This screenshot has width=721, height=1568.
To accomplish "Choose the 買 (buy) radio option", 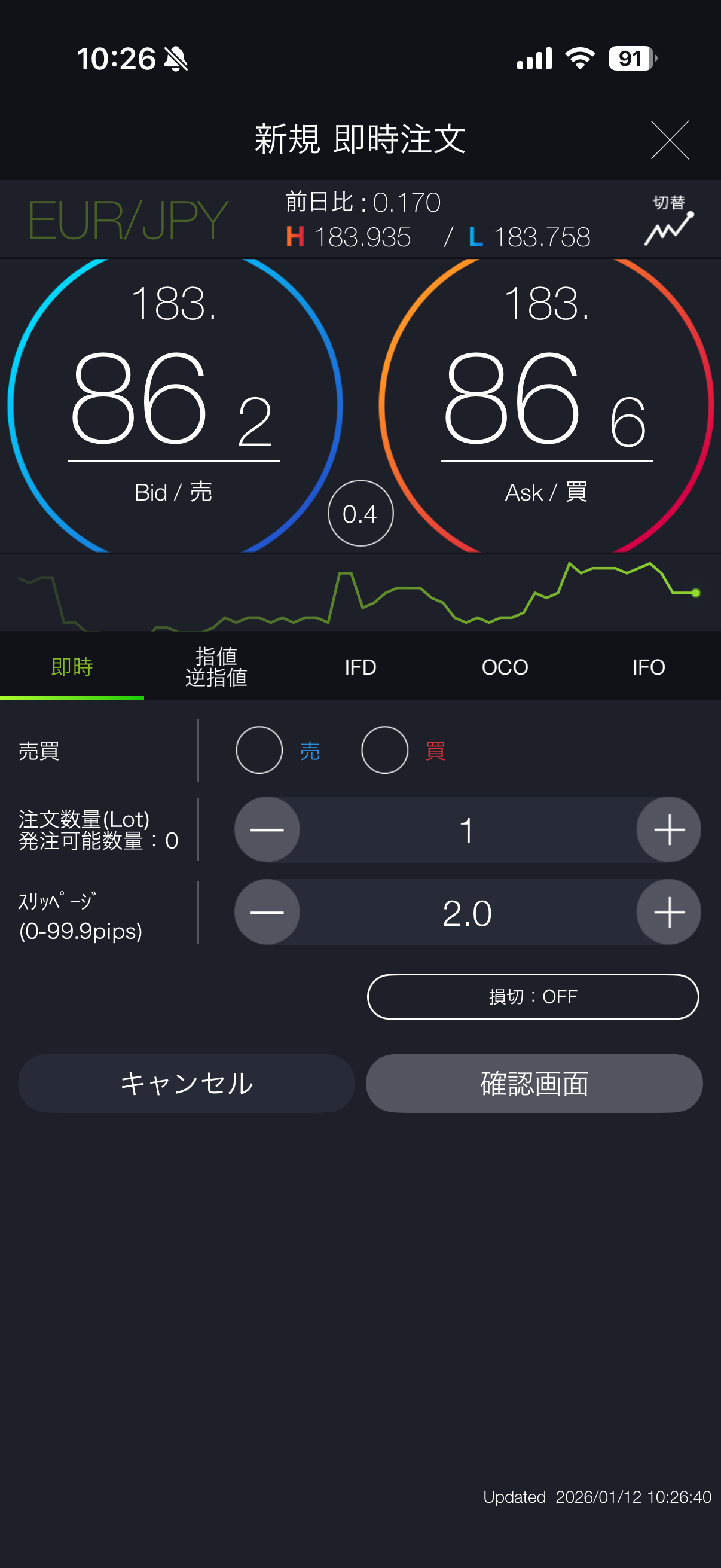I will 384,750.
